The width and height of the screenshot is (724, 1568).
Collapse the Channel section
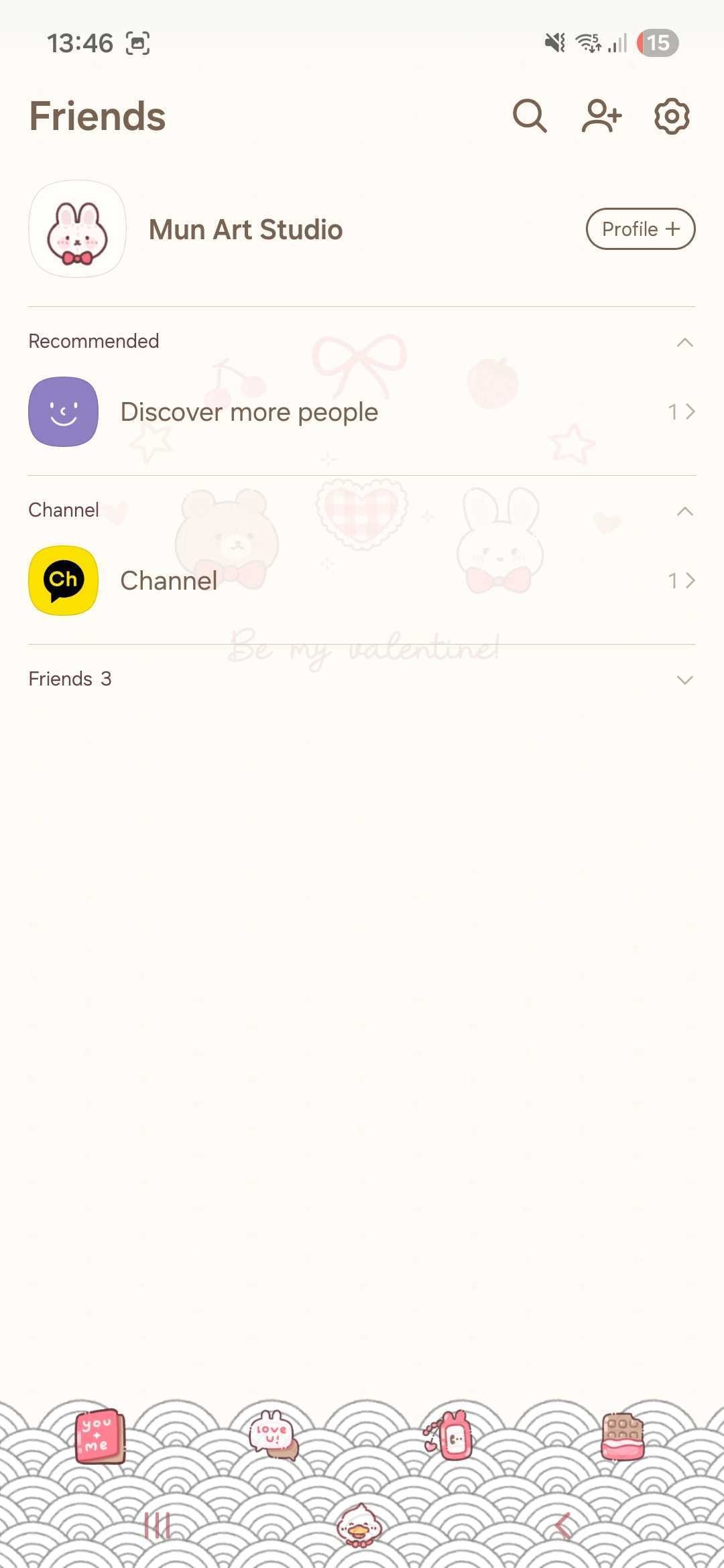[x=684, y=511]
